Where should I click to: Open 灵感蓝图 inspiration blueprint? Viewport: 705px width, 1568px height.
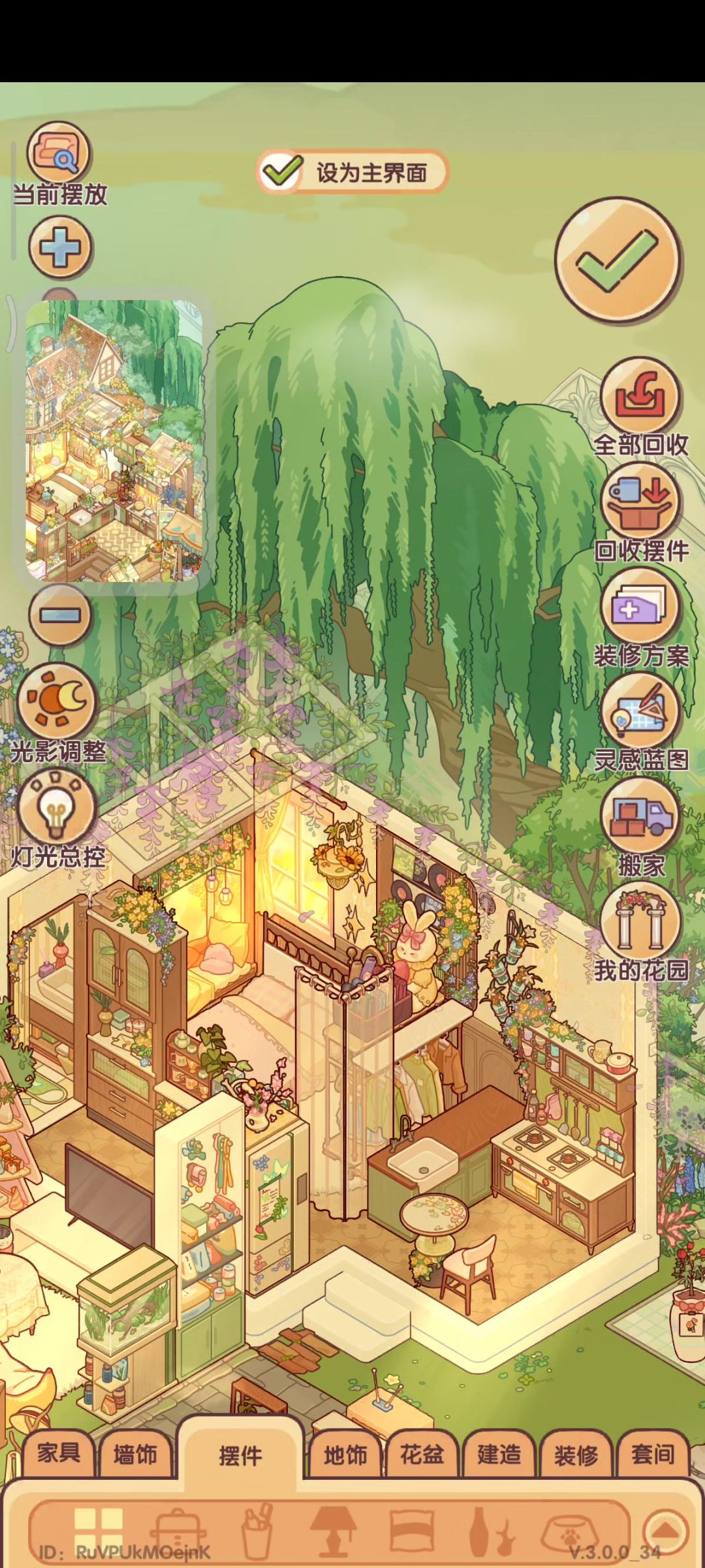pyautogui.click(x=640, y=712)
